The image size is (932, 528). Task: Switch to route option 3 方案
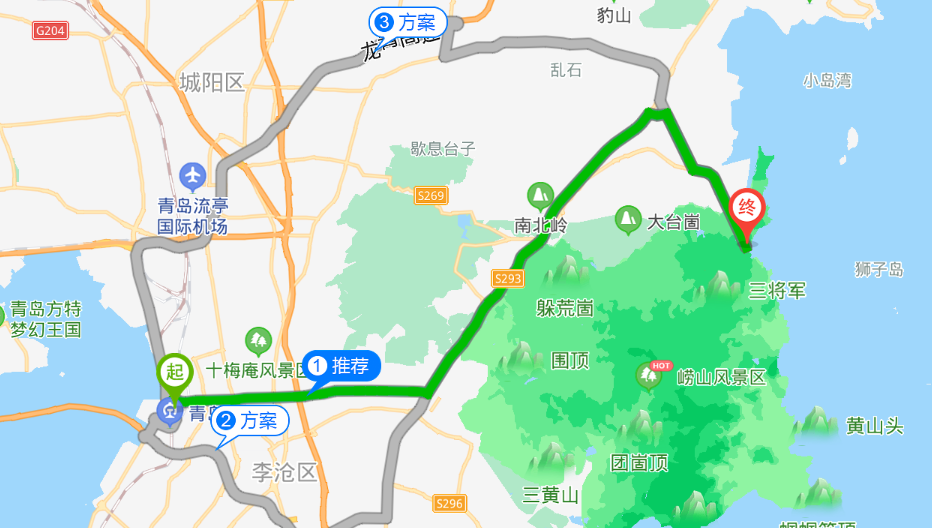[406, 22]
